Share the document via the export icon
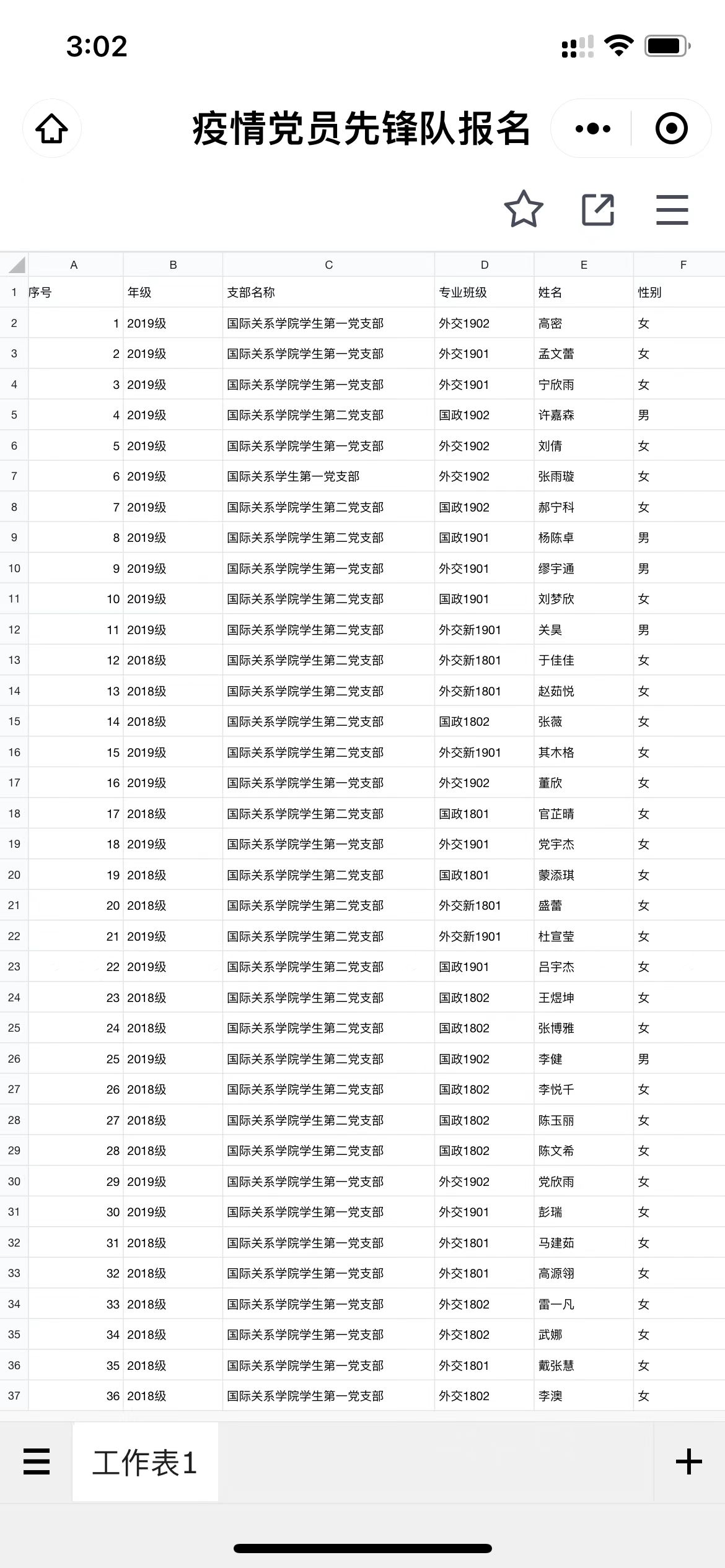Screen dimensions: 725x1568 [x=598, y=209]
